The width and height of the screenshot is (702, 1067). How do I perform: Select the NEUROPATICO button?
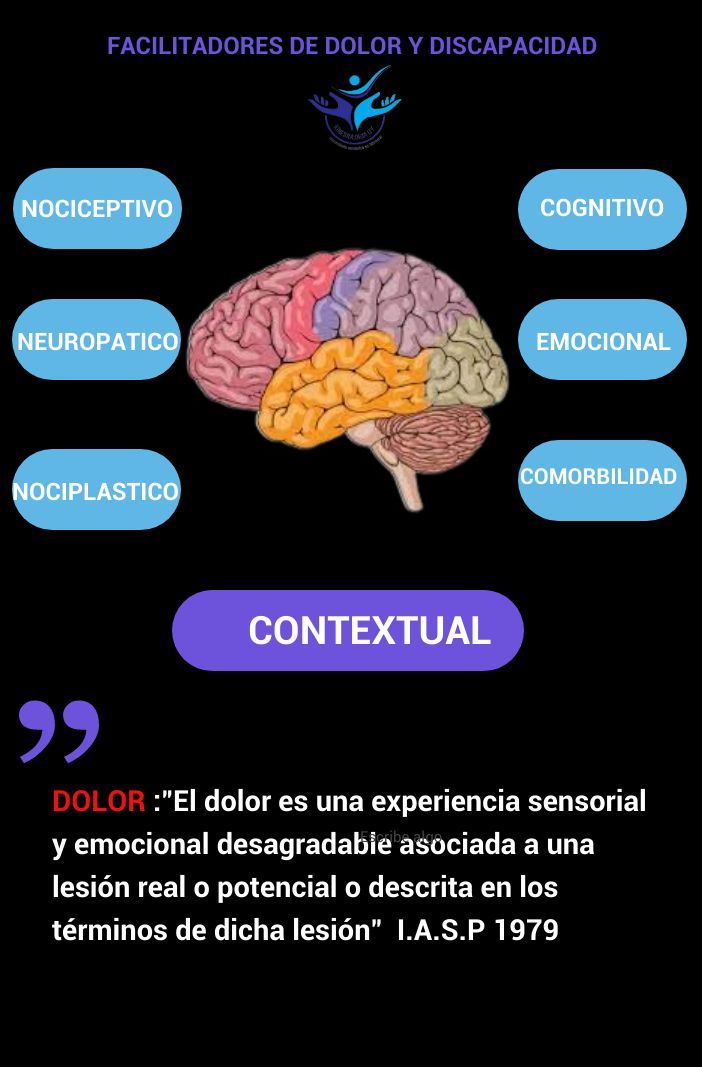97,340
